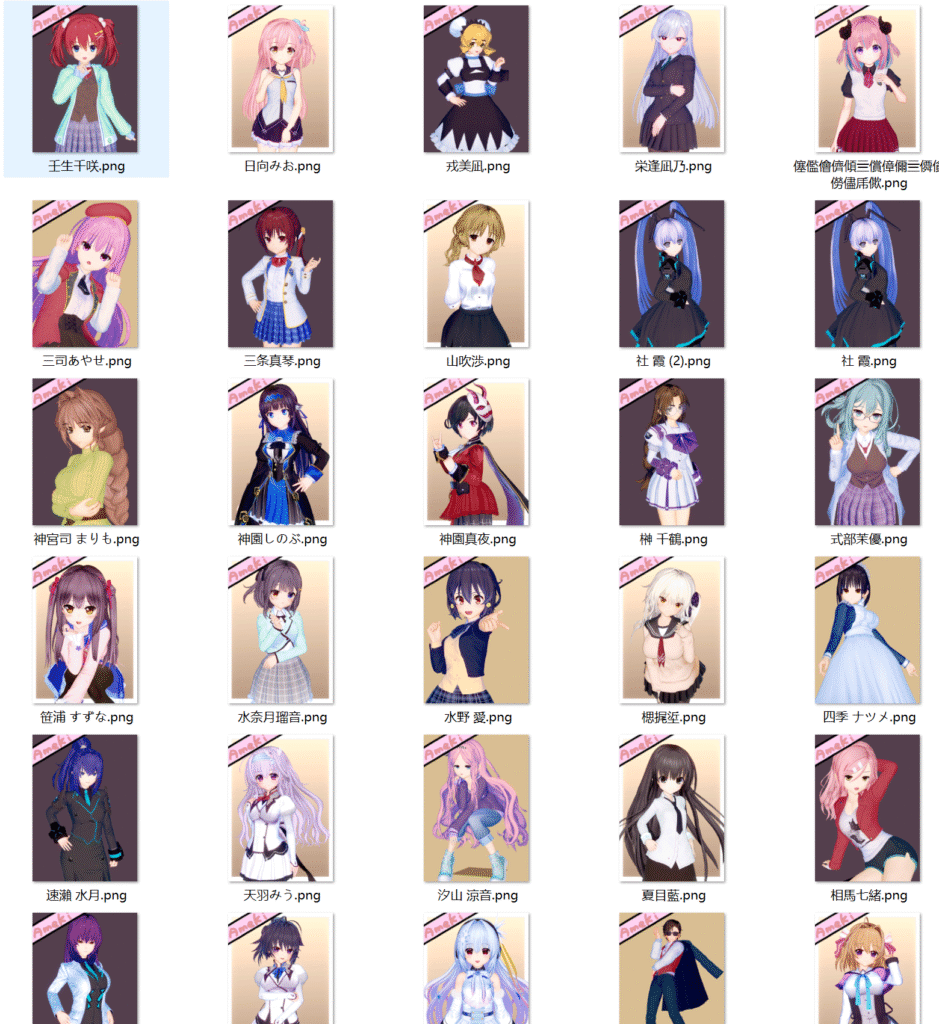The width and height of the screenshot is (939, 1024).
Task: Select the 速瀬 水月.png thumbnail
Action: pyautogui.click(x=85, y=807)
